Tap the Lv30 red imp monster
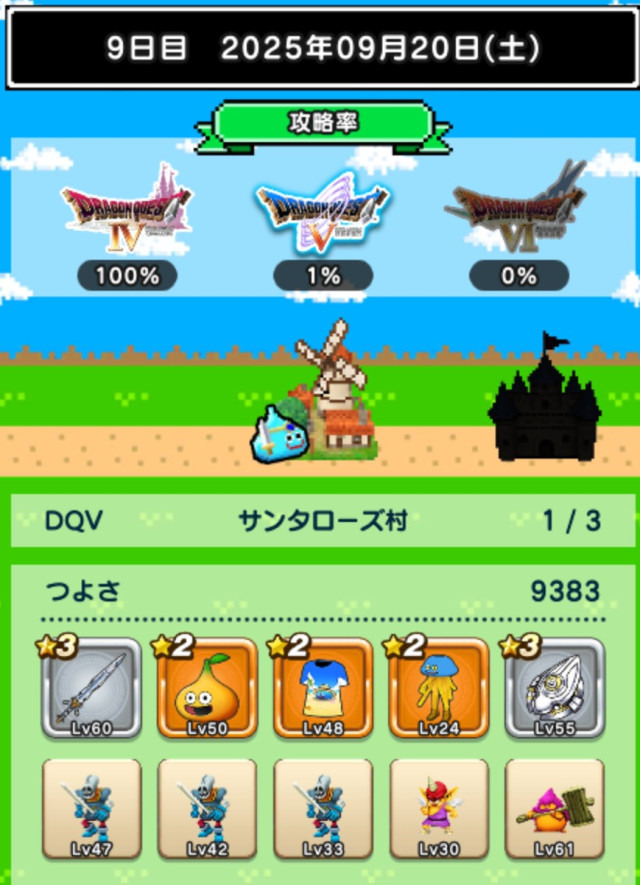This screenshot has width=640, height=885. coord(439,809)
